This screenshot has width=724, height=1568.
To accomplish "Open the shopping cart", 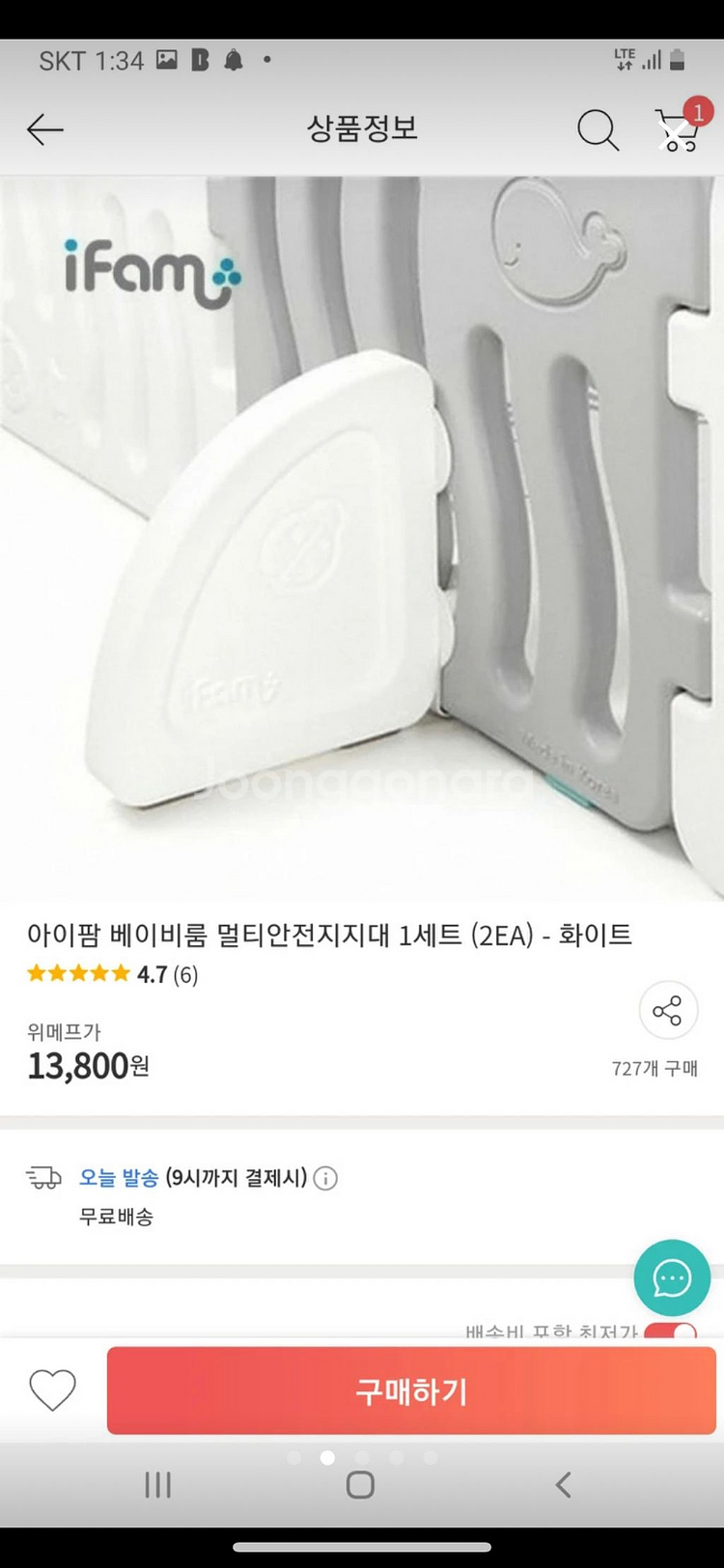I will 679,129.
